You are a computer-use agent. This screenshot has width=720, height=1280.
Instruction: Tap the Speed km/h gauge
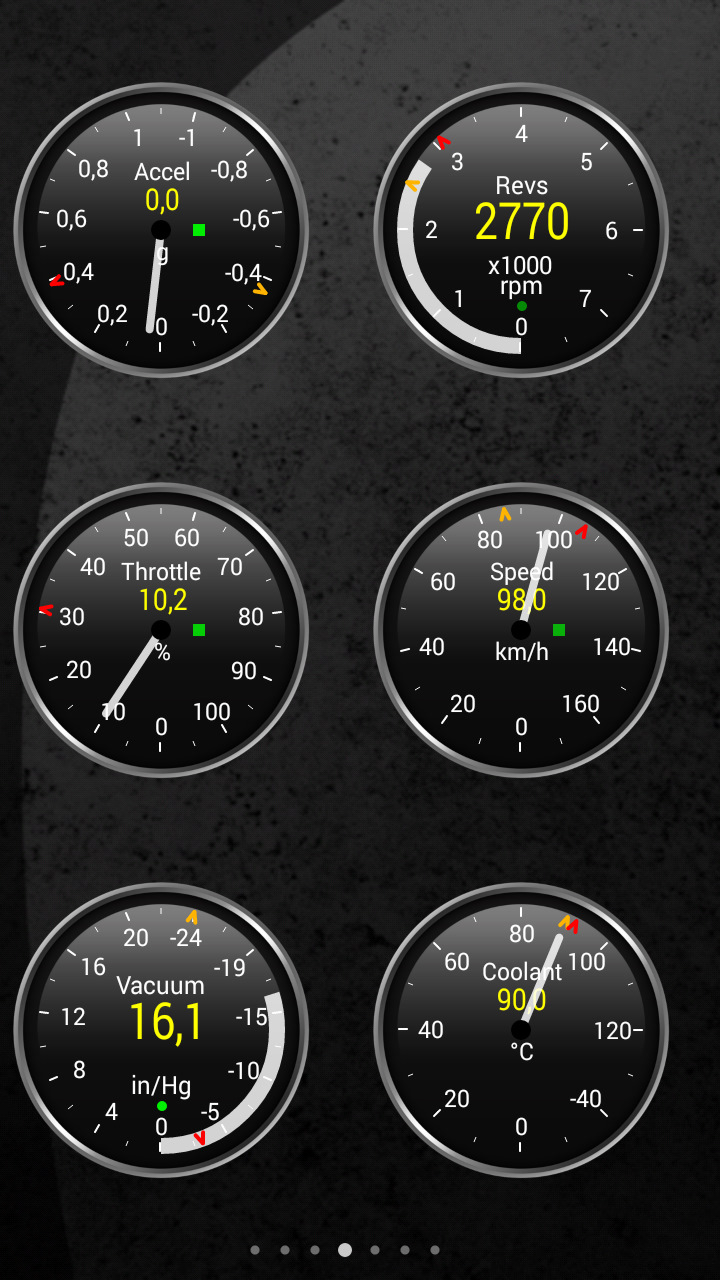(521, 630)
